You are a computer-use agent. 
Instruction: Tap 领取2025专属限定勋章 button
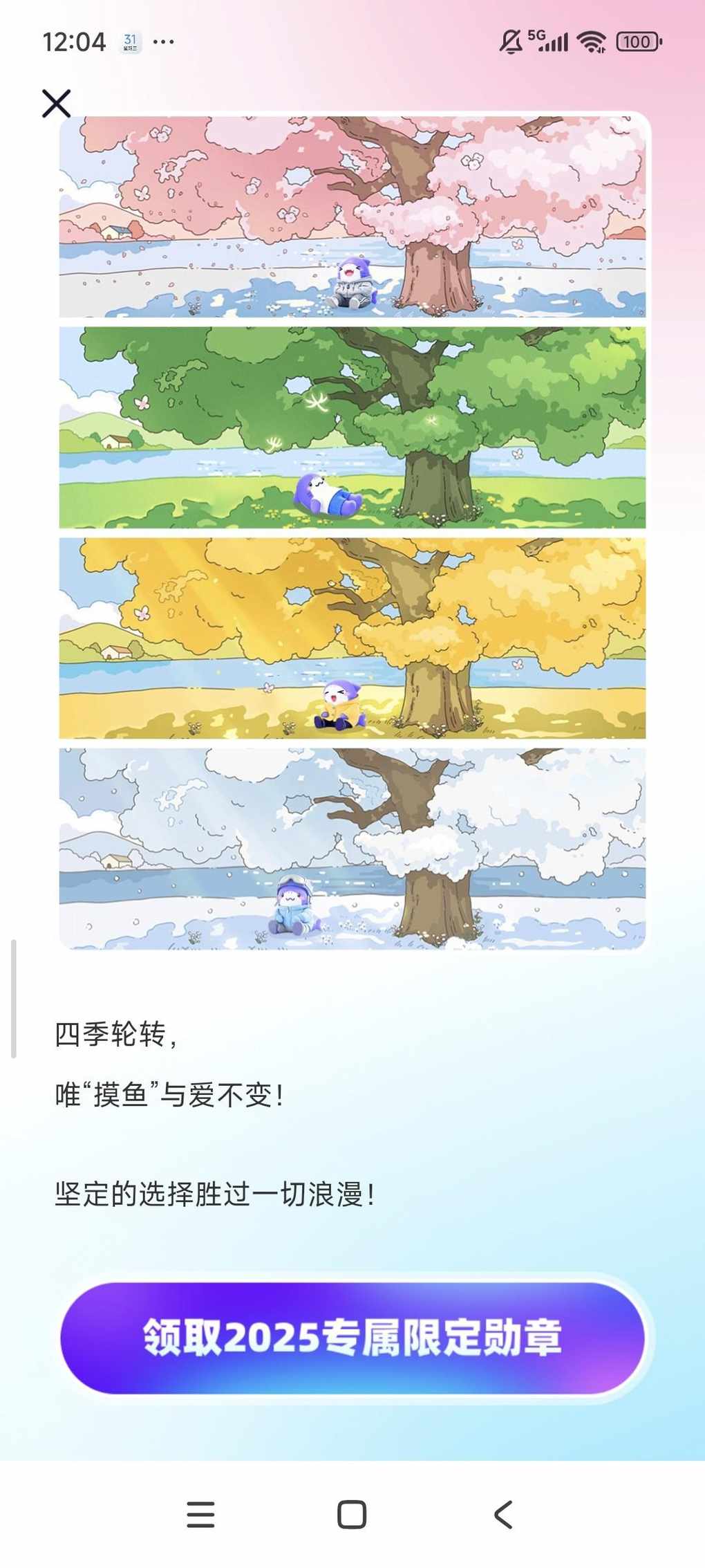point(352,1337)
